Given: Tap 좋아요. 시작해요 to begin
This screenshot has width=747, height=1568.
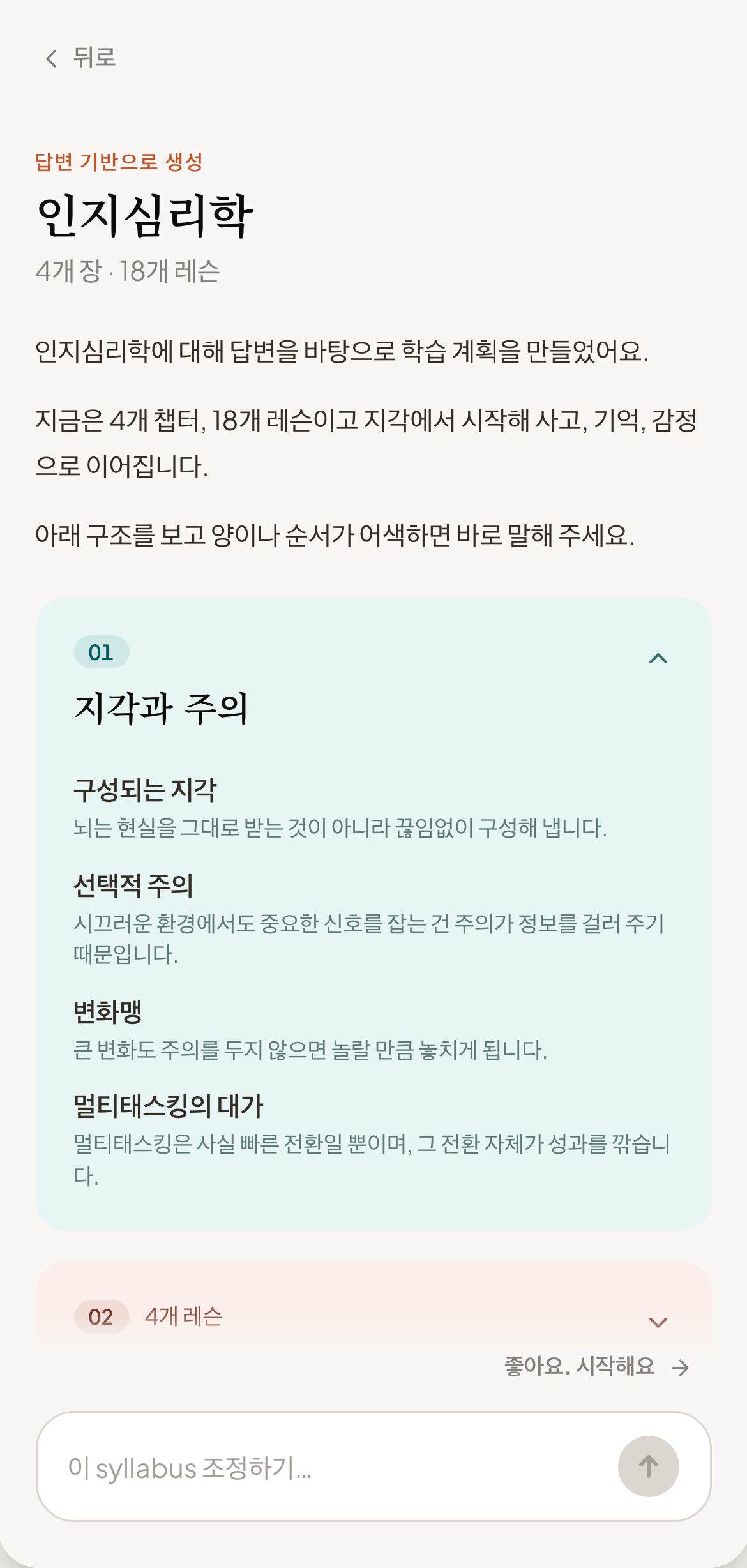Looking at the screenshot, I should [597, 1367].
